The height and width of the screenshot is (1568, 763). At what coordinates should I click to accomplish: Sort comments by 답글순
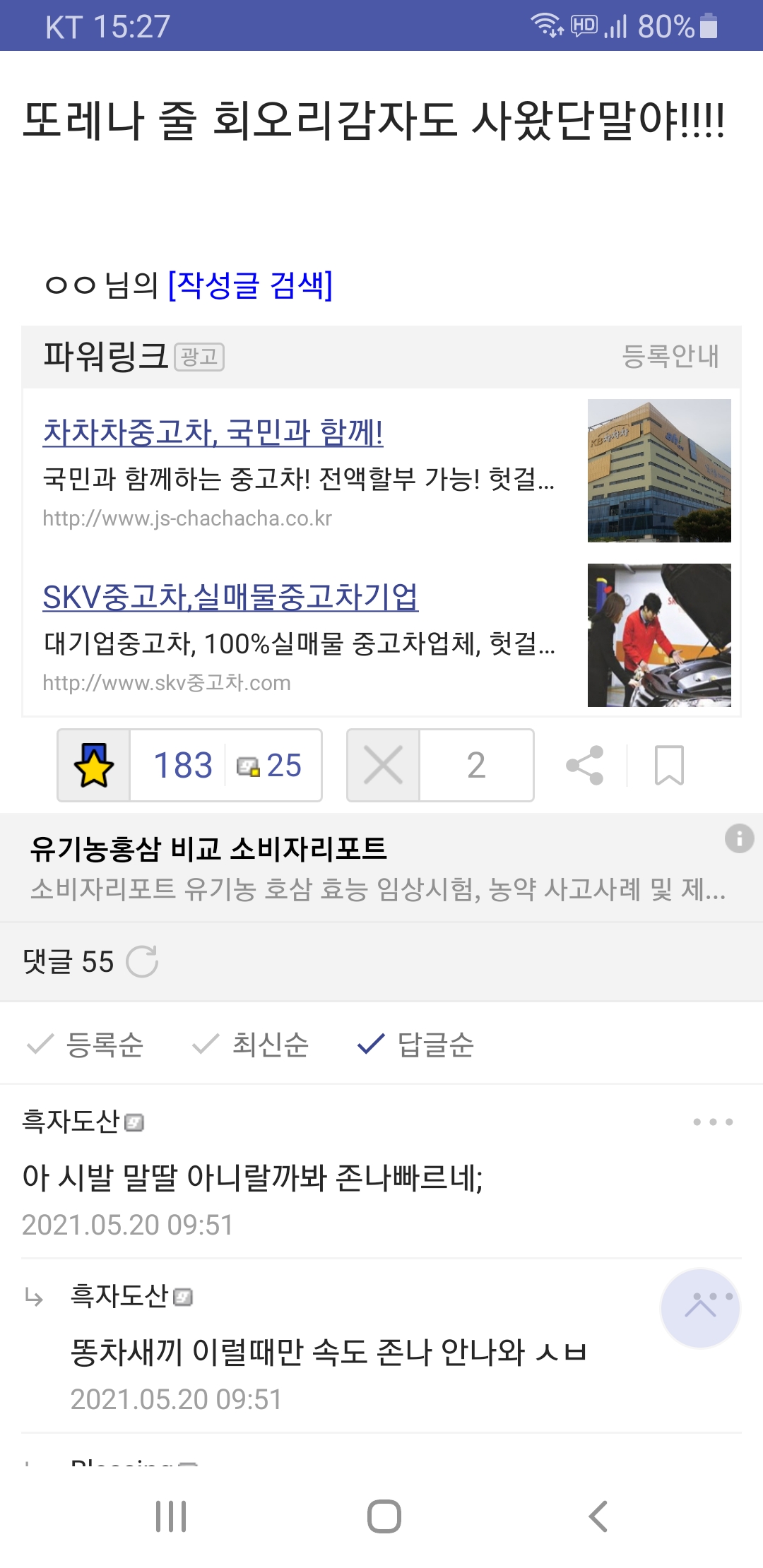tap(415, 1044)
